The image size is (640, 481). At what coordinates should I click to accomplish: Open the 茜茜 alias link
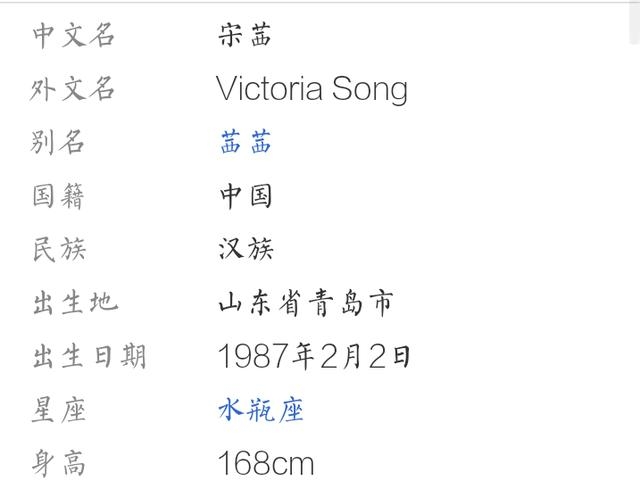(x=245, y=143)
